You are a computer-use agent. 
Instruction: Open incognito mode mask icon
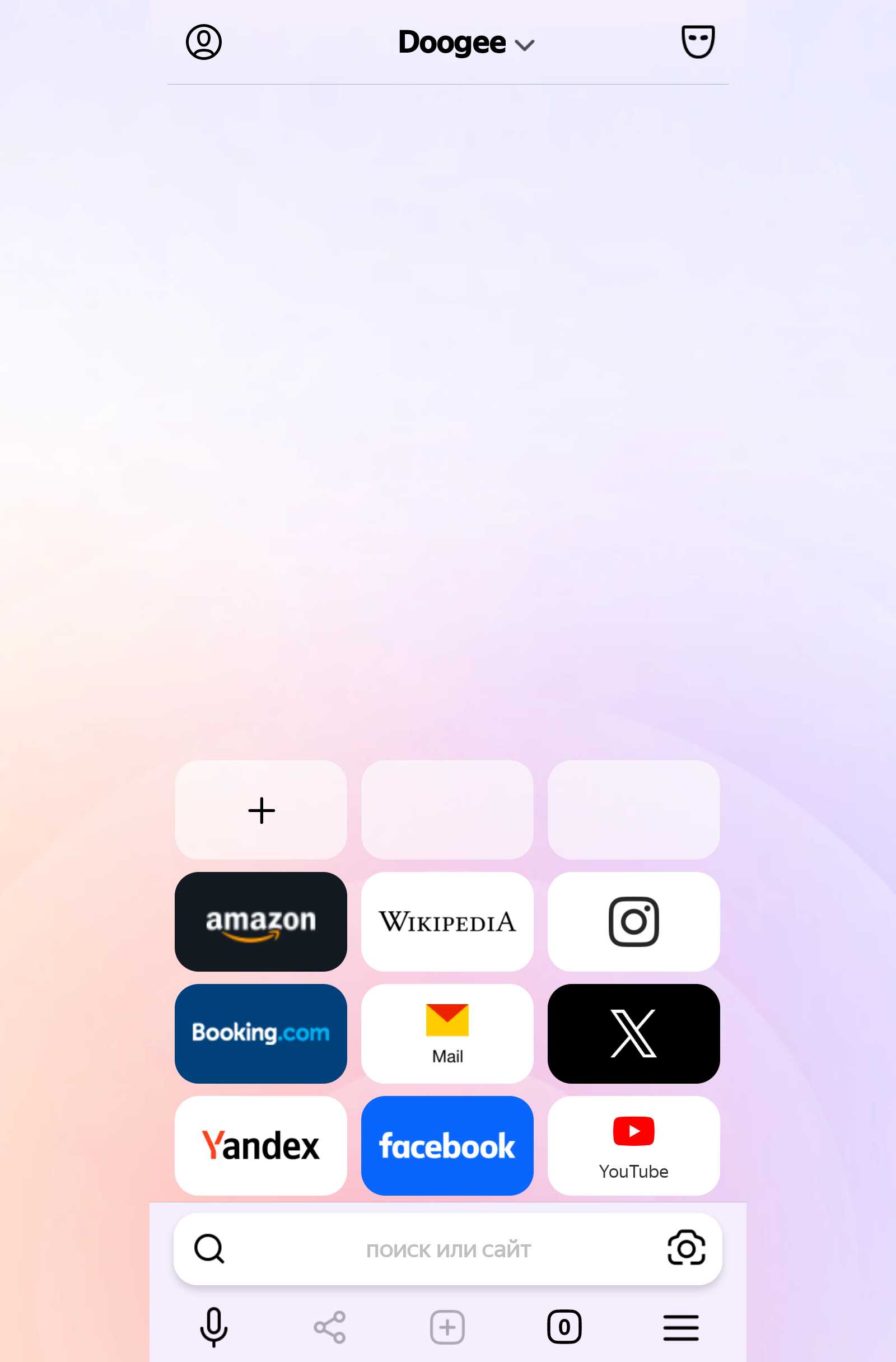click(697, 42)
